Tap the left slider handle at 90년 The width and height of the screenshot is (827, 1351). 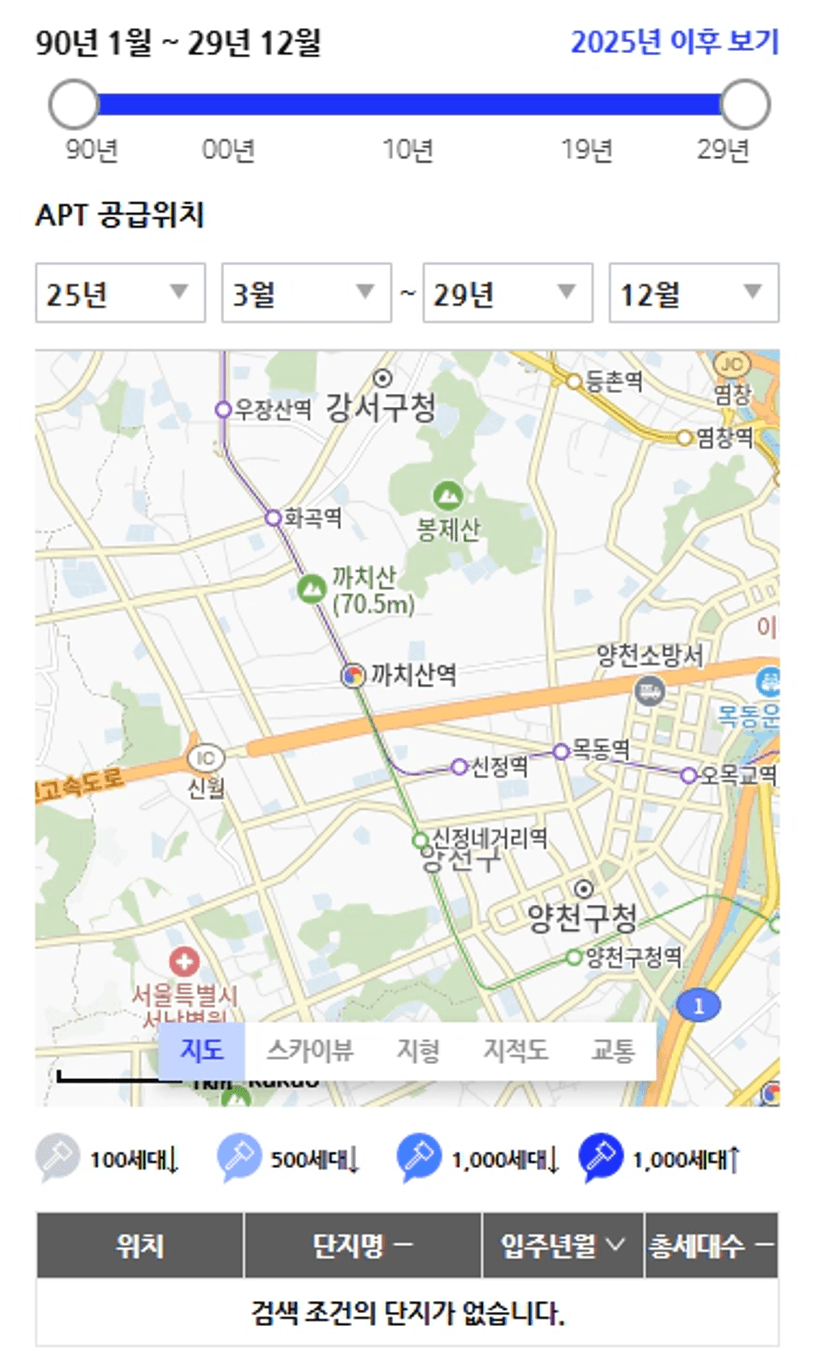74,104
